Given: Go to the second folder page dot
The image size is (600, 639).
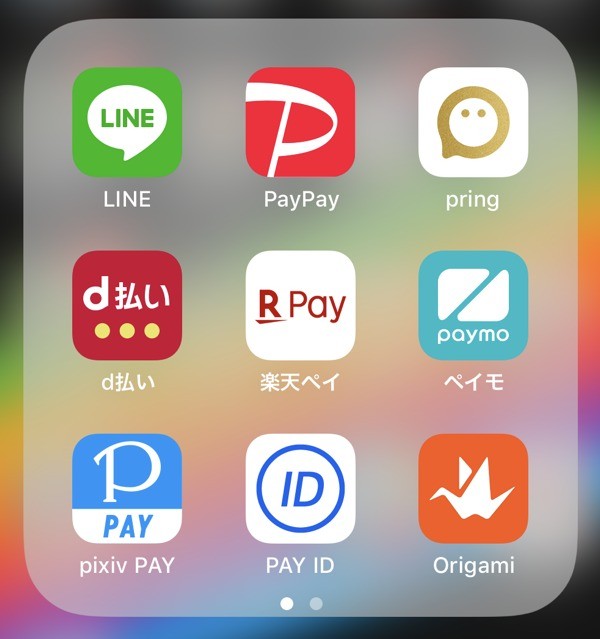Looking at the screenshot, I should [x=316, y=603].
